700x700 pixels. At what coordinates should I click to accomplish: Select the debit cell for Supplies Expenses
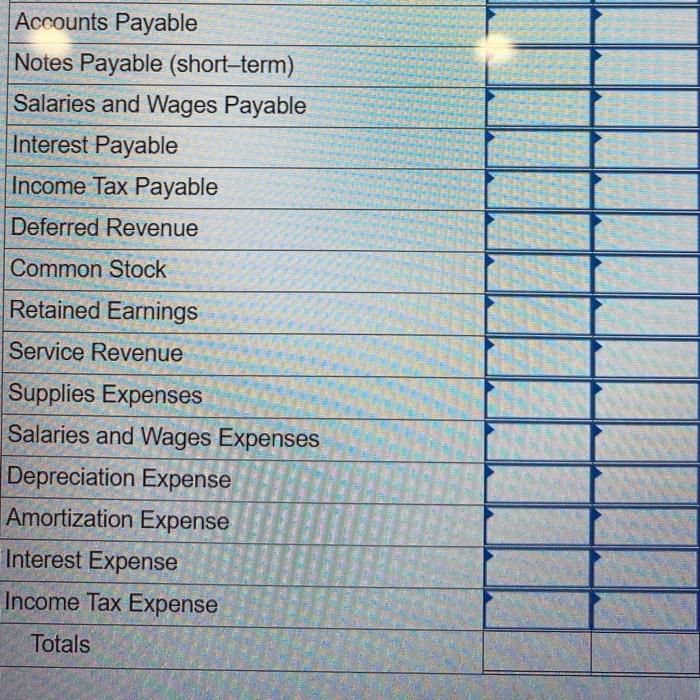537,398
